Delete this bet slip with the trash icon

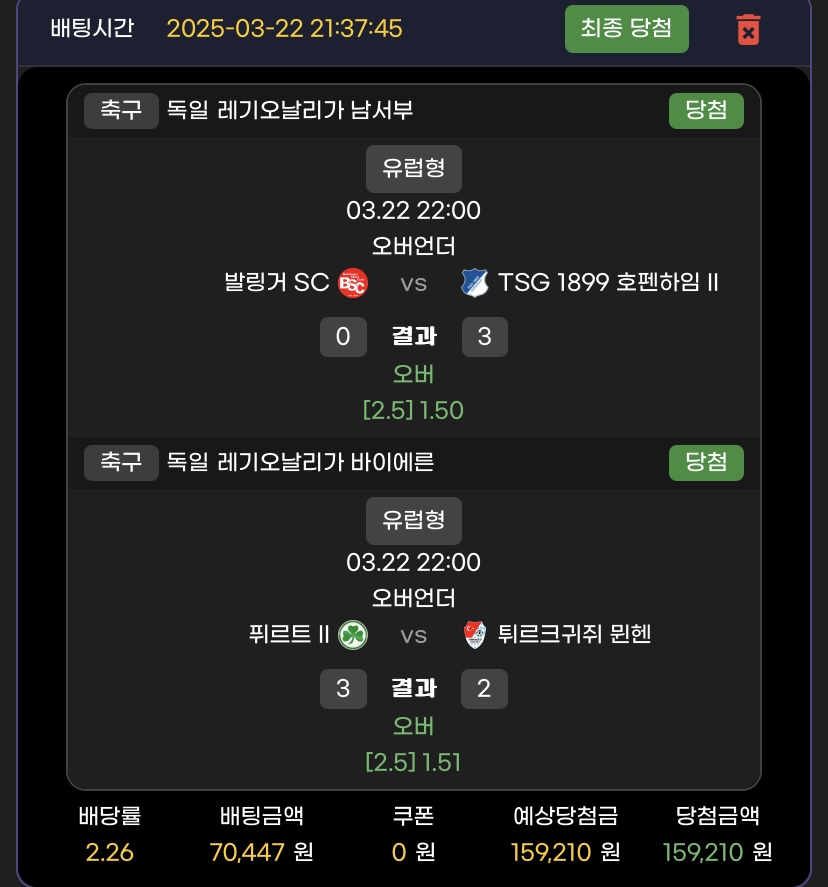[x=747, y=29]
